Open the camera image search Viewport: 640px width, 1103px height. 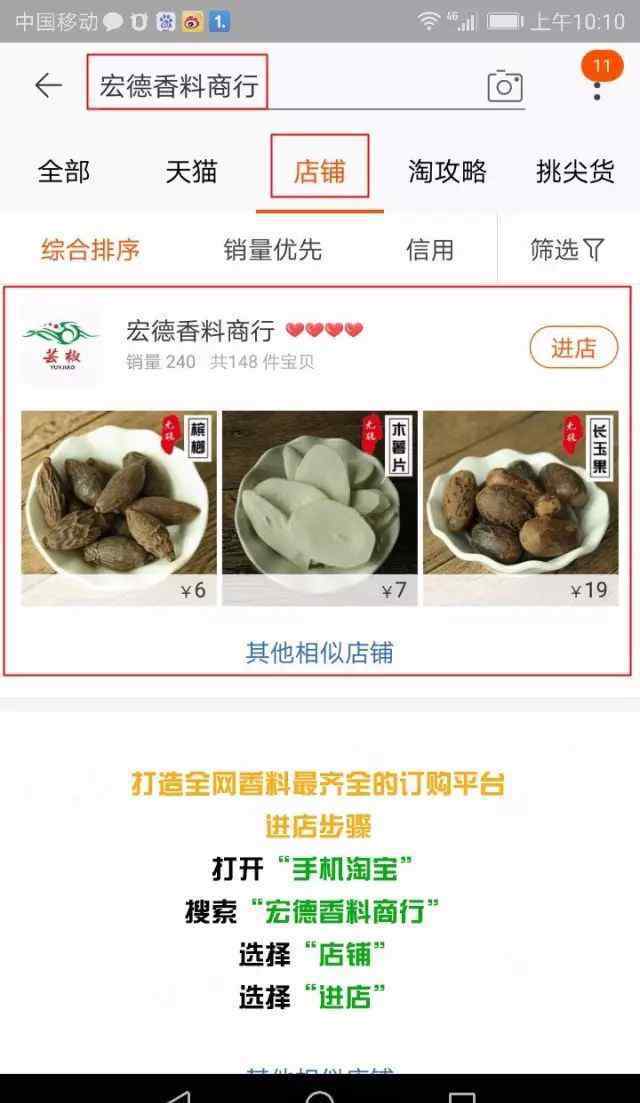(x=505, y=87)
